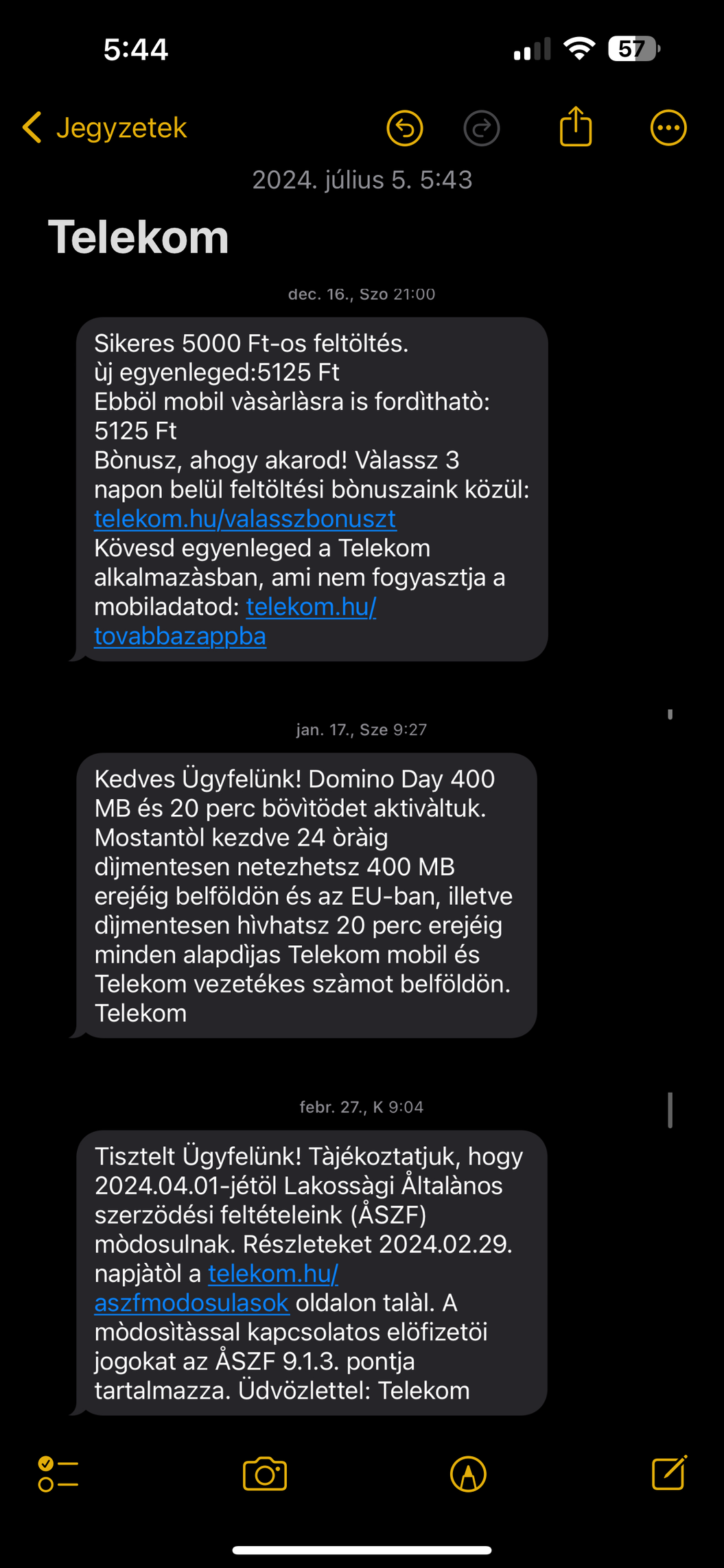Go back to Jegyzetek list
This screenshot has height=1568, width=724.
(104, 128)
